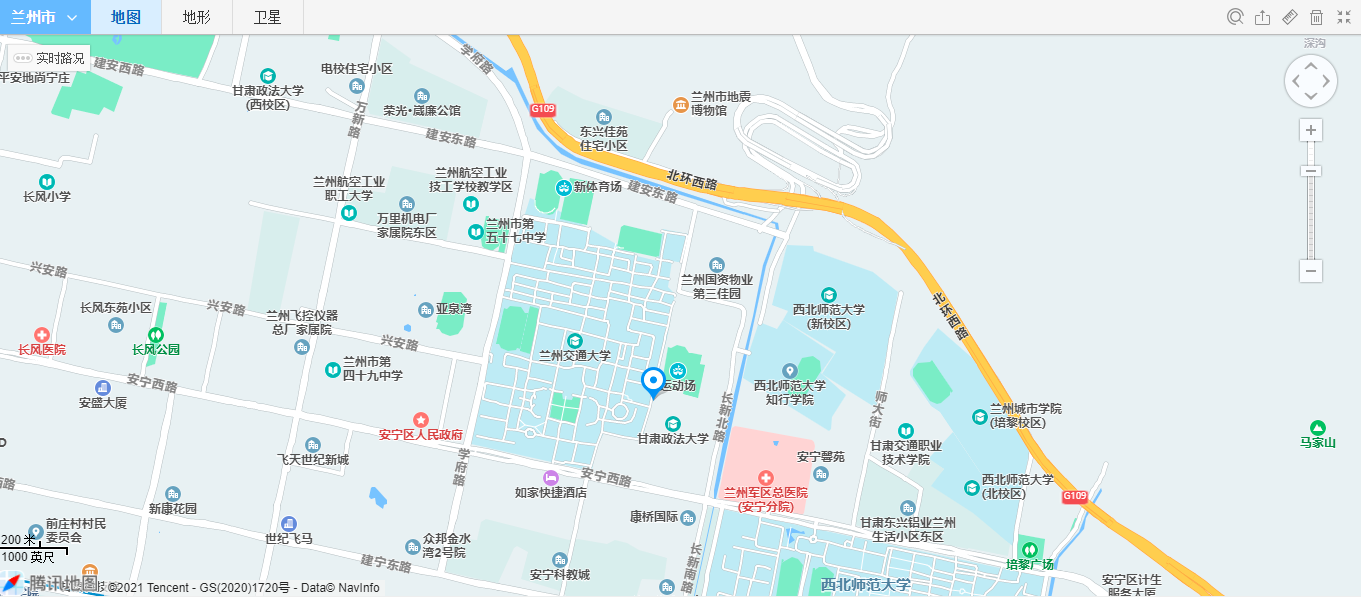Pan the map down with the bottom arrow
This screenshot has height=602, width=1361.
point(1310,97)
